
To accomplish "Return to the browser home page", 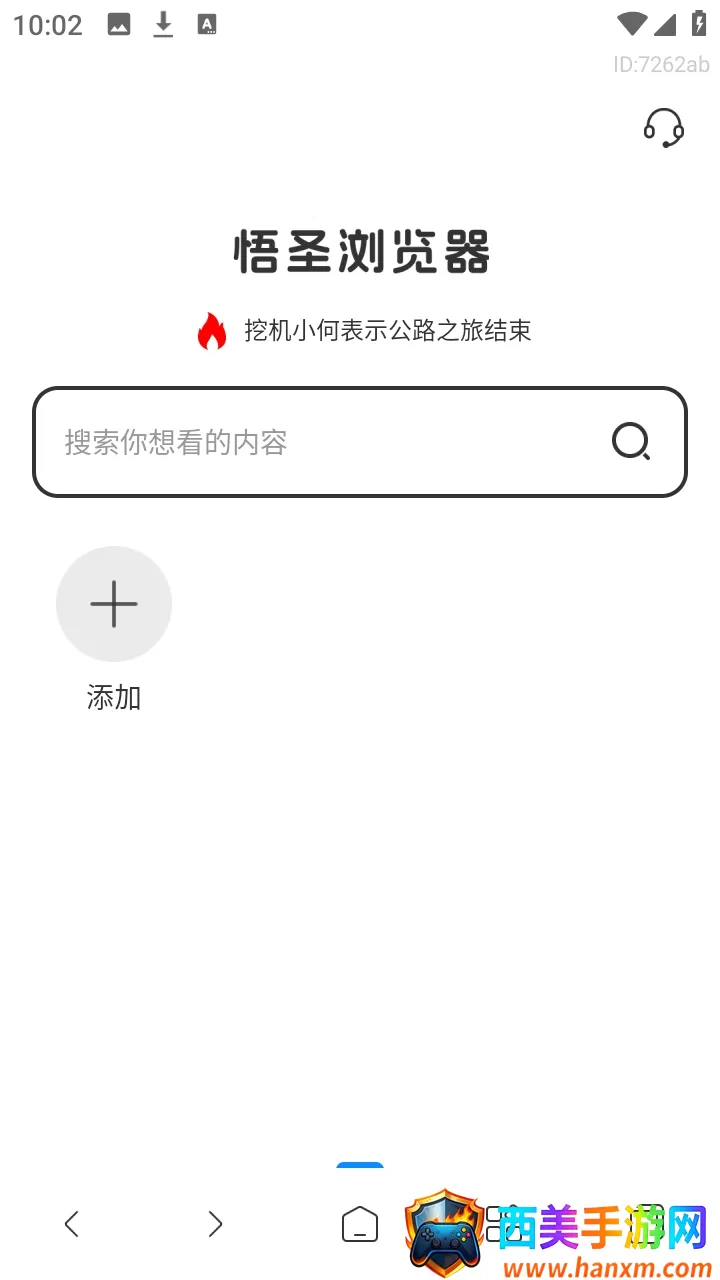I will point(360,1224).
